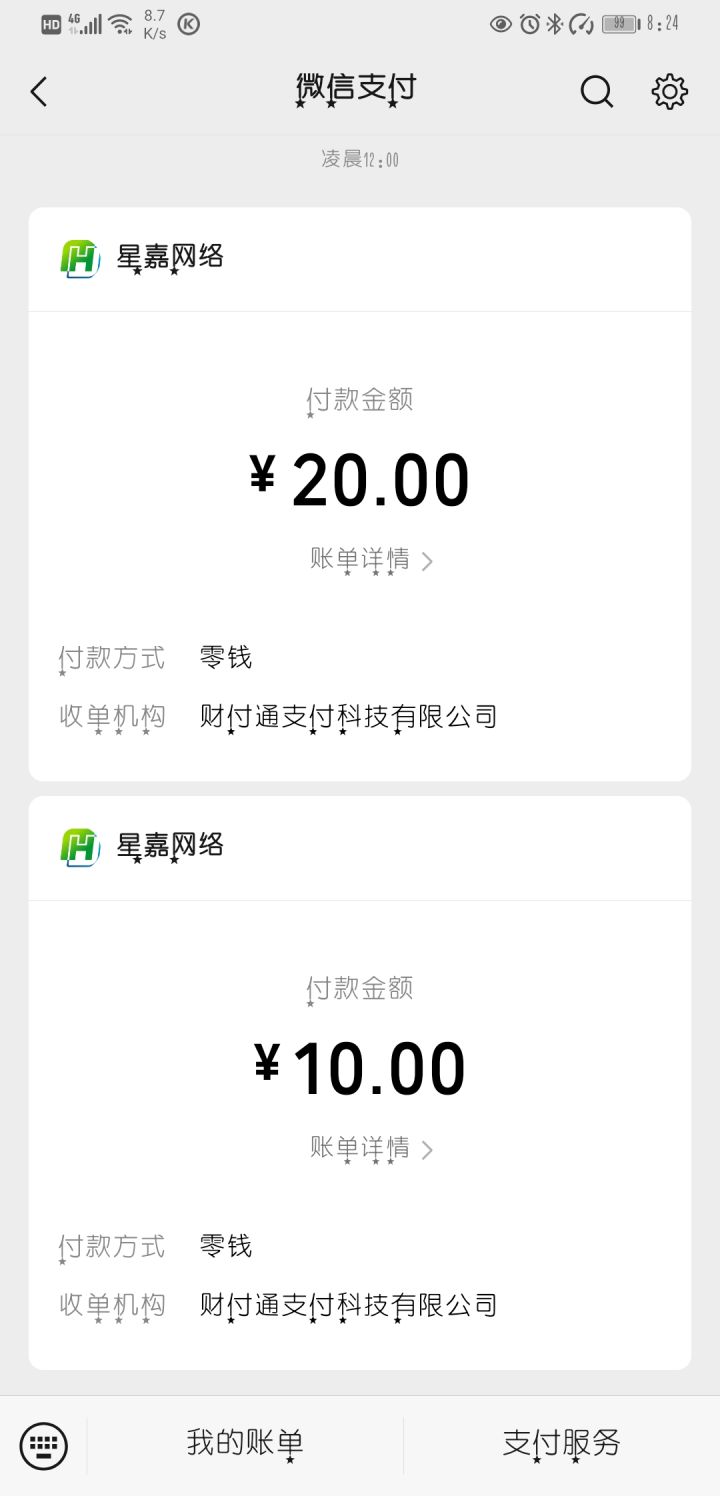This screenshot has height=1496, width=720.
Task: Open the search icon
Action: pyautogui.click(x=596, y=92)
